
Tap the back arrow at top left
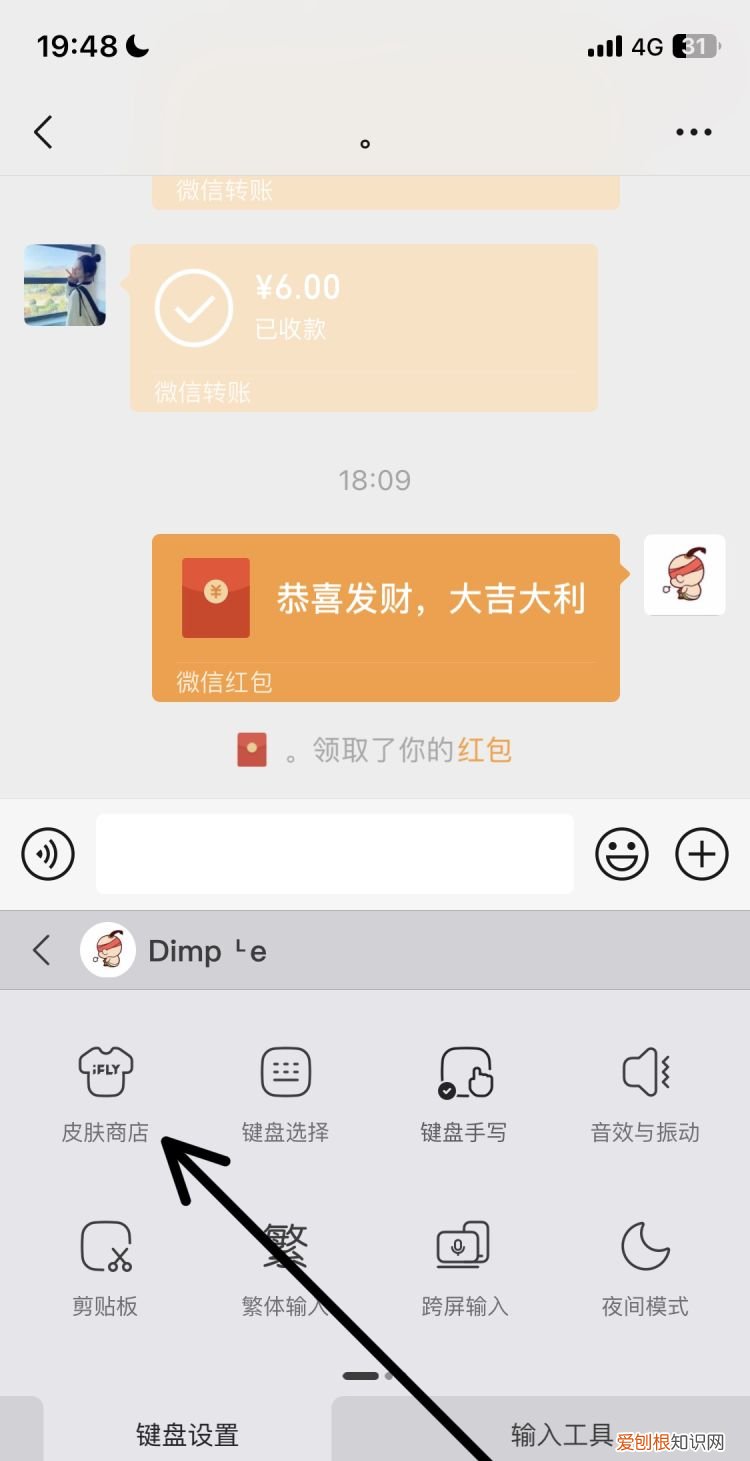[x=43, y=131]
